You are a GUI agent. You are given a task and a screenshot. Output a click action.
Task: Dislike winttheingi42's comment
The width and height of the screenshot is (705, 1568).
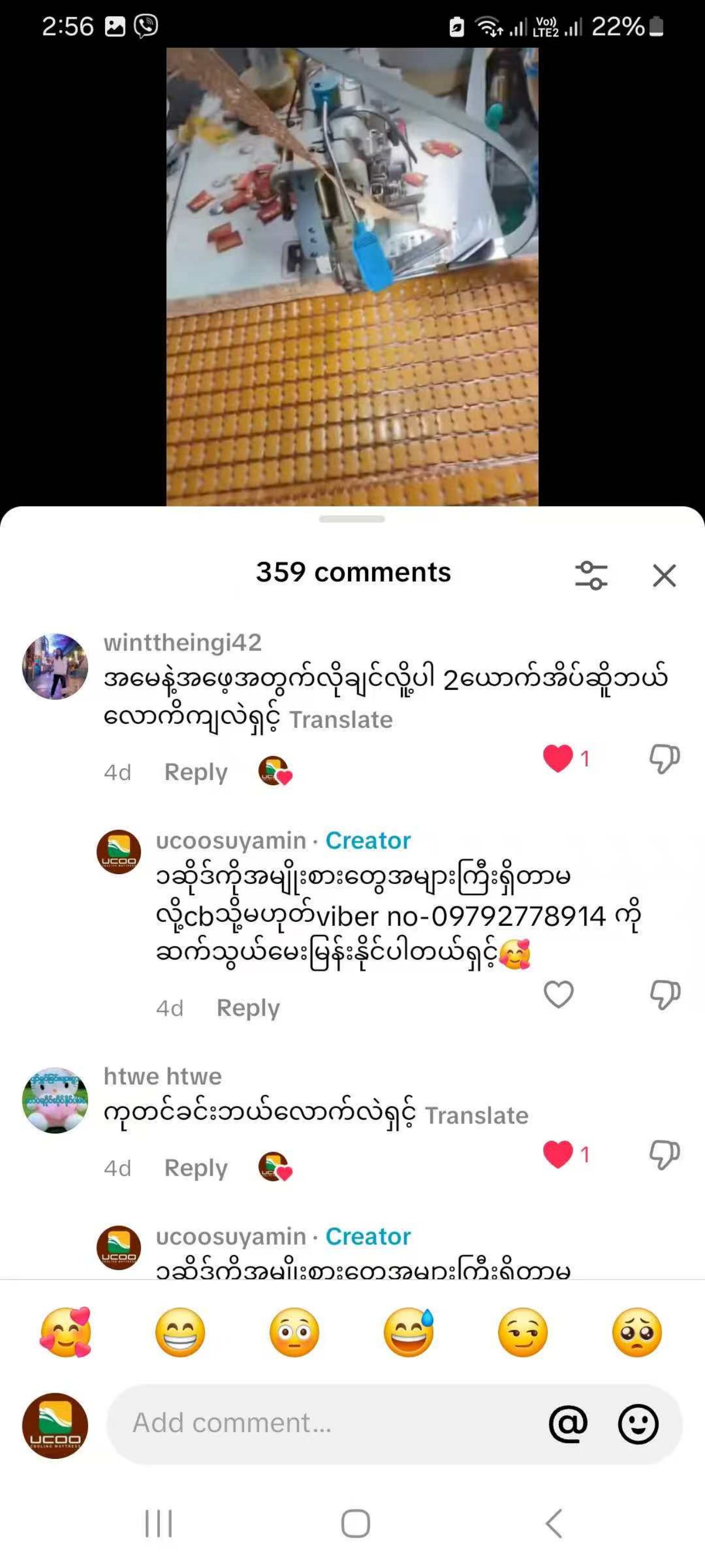[664, 759]
